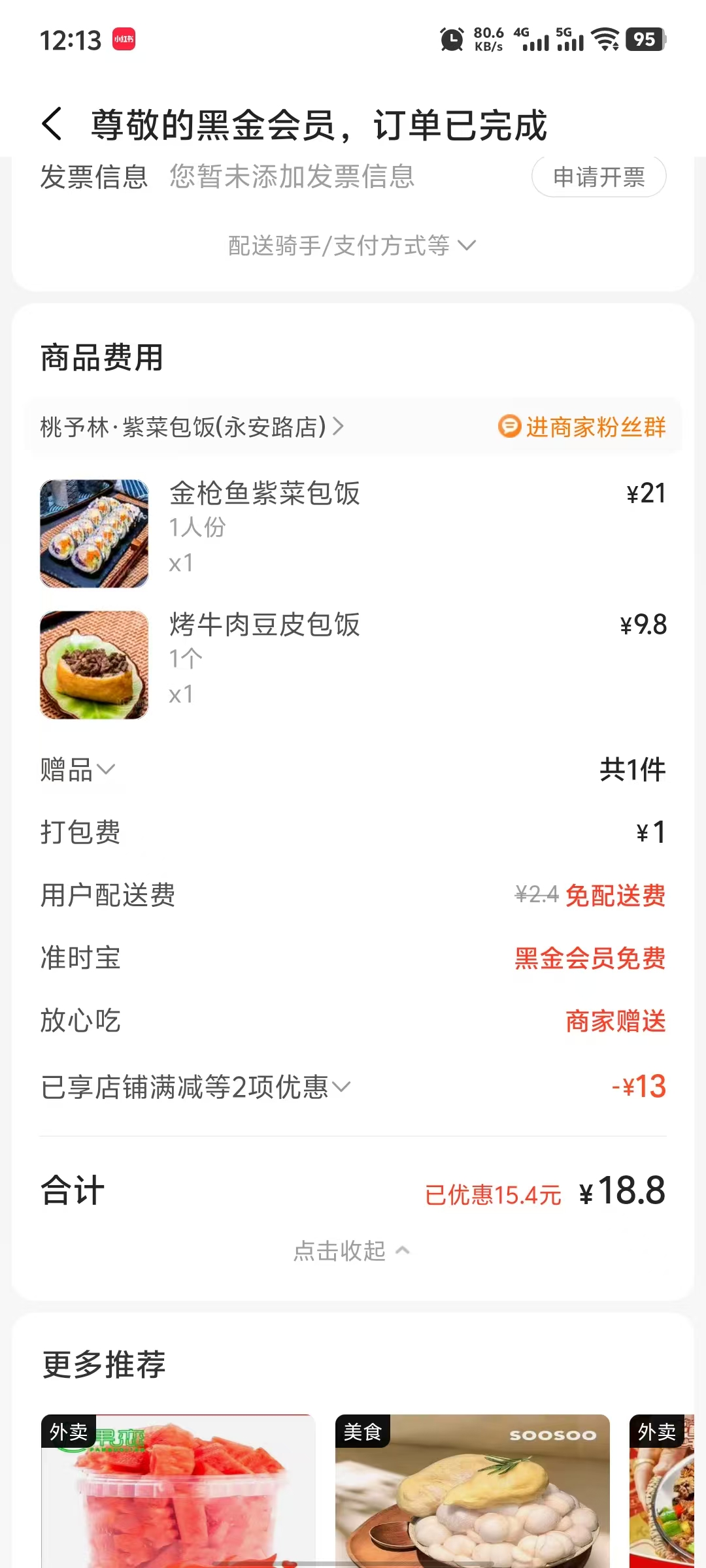Image resolution: width=706 pixels, height=1568 pixels.
Task: Go back using the top-left arrow
Action: tap(52, 124)
